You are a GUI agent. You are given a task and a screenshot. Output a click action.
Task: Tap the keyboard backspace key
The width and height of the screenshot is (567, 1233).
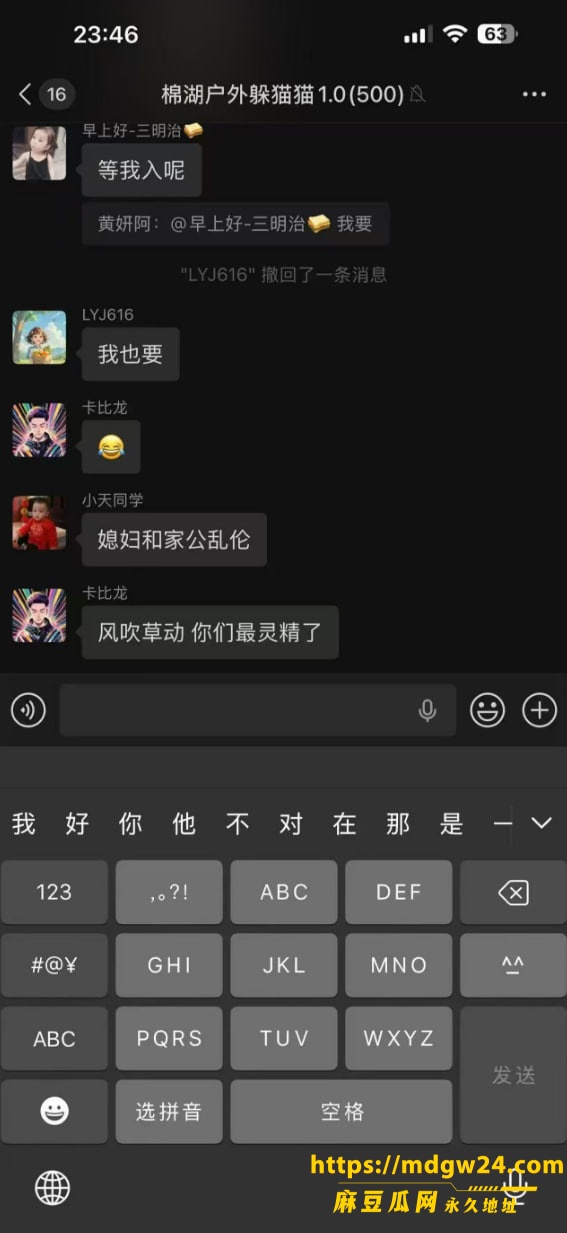[513, 892]
